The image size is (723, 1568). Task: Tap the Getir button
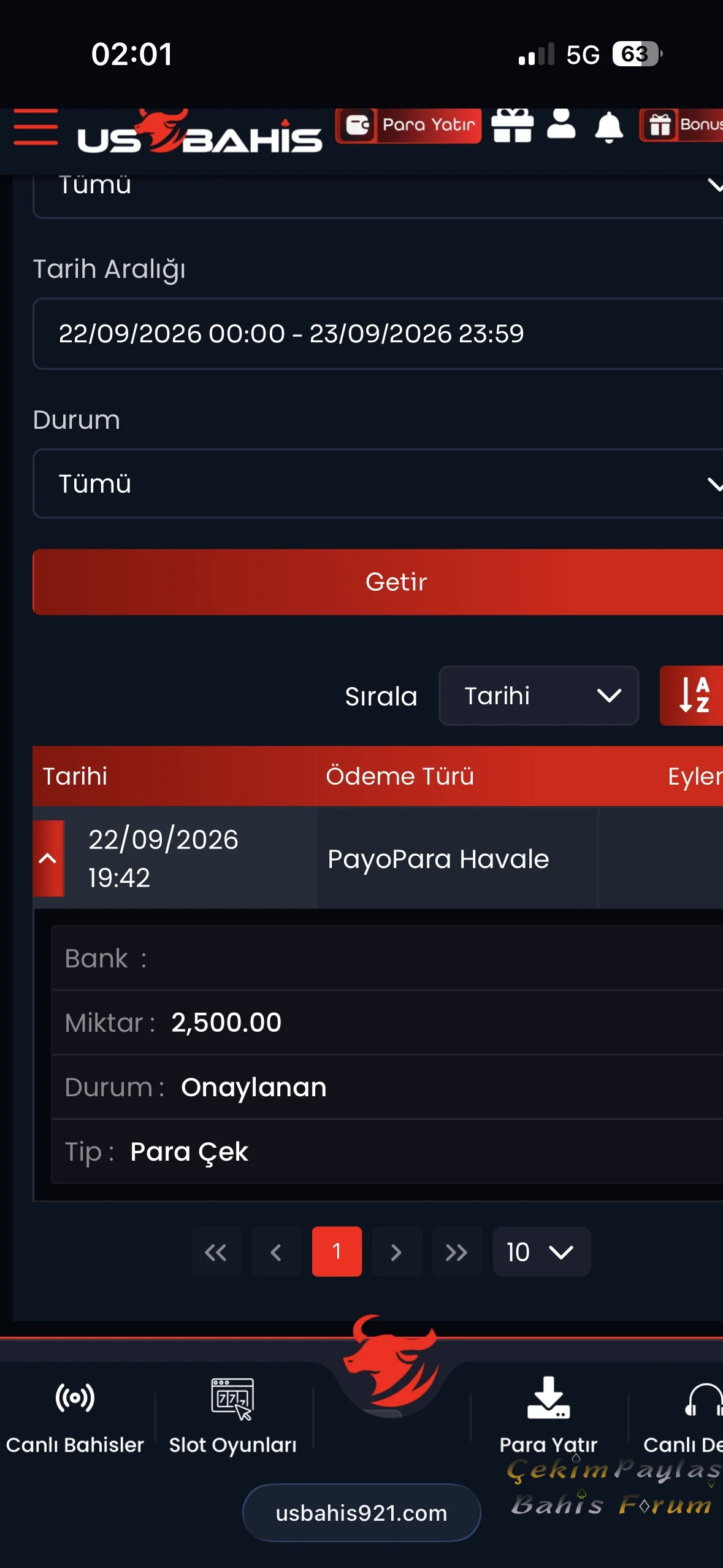coord(378,582)
